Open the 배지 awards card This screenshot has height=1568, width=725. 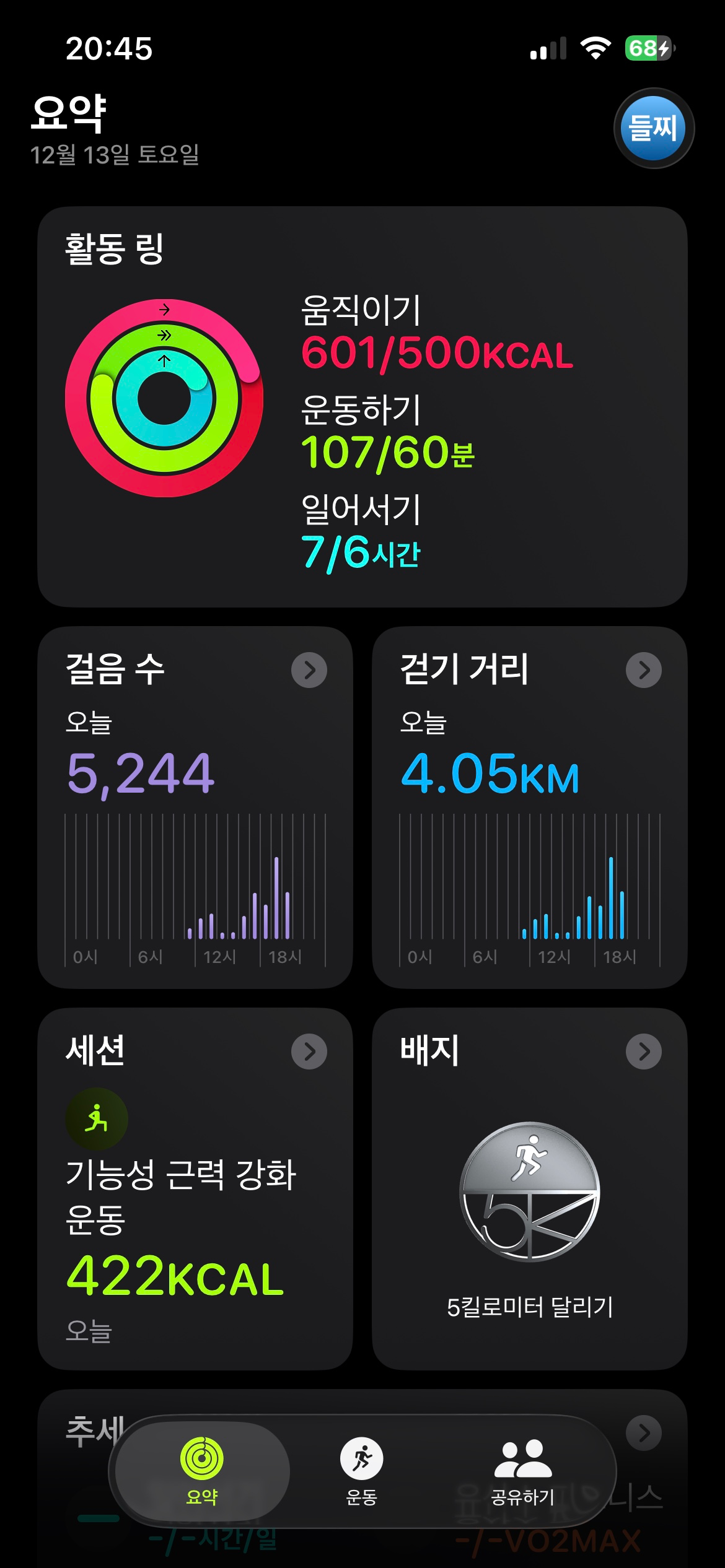pyautogui.click(x=529, y=1188)
